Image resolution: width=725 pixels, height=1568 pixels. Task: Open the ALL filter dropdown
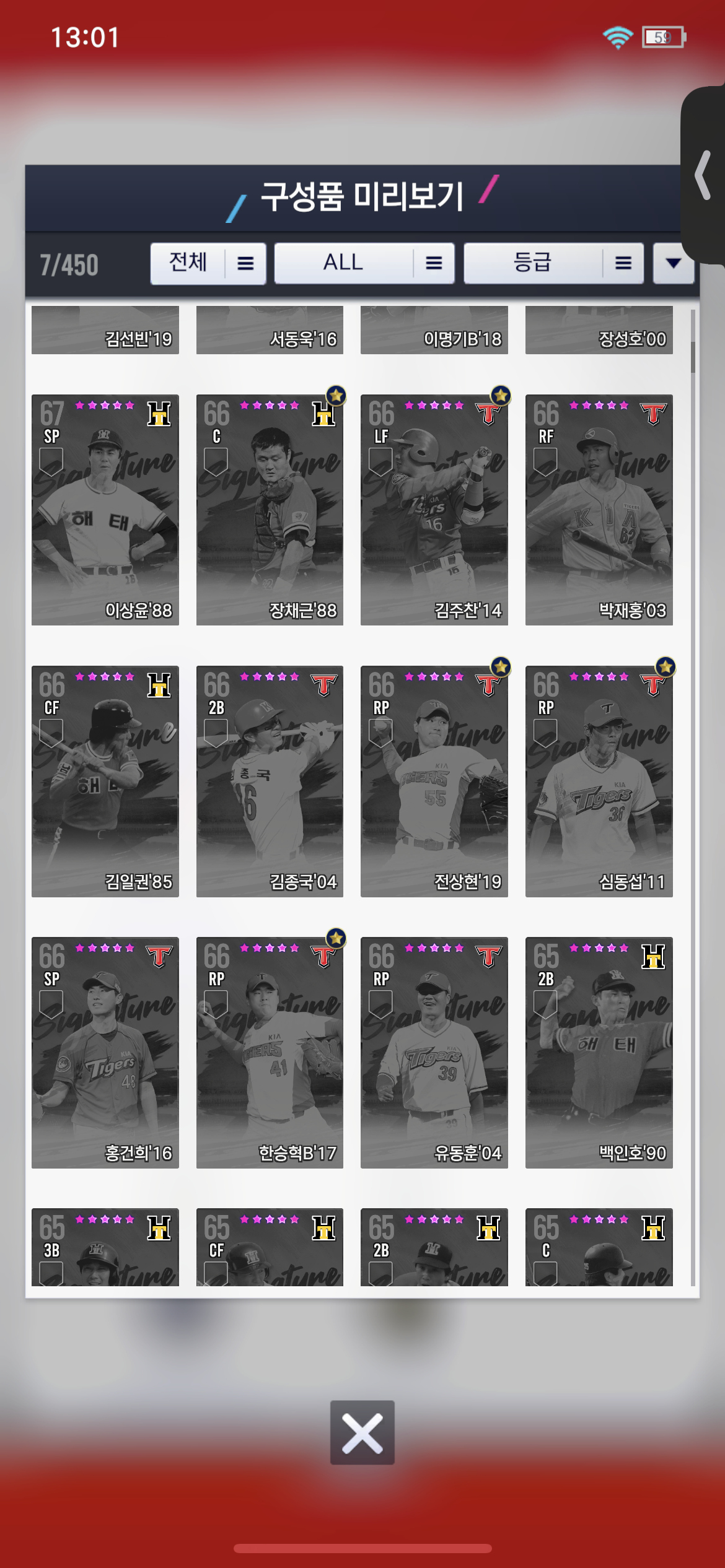tap(364, 264)
